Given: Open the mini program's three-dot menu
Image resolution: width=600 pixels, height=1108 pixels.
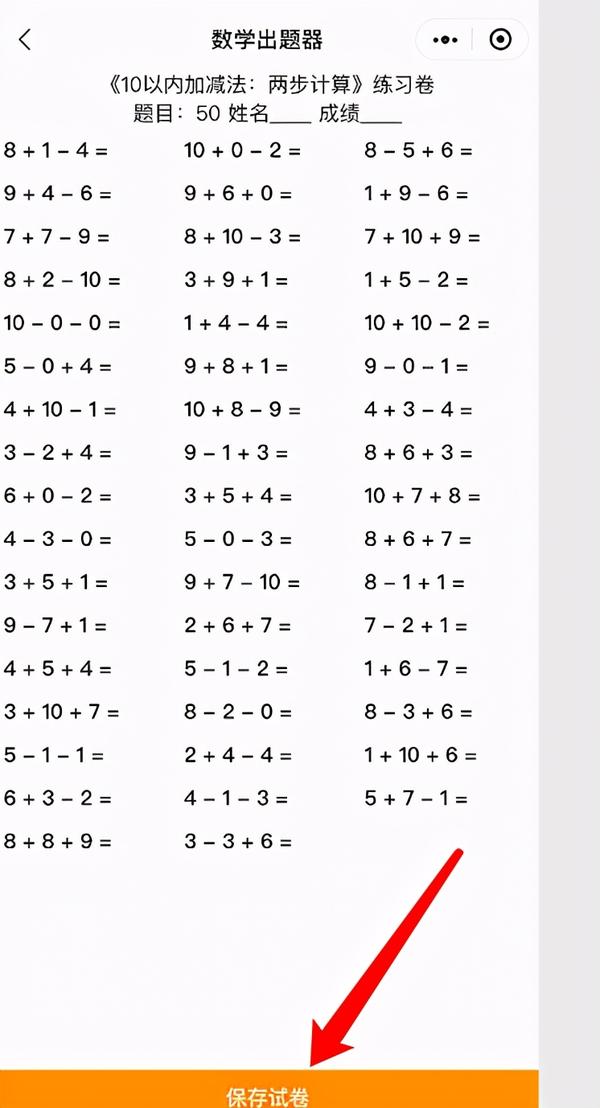Looking at the screenshot, I should point(445,40).
